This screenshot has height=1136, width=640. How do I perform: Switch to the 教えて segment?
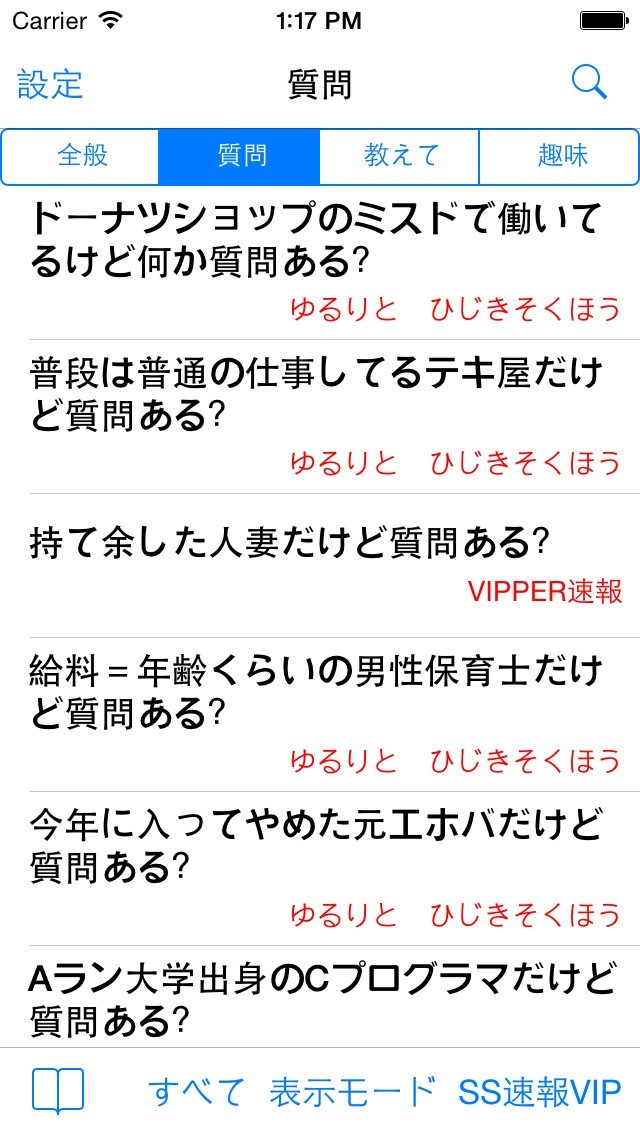pyautogui.click(x=401, y=156)
